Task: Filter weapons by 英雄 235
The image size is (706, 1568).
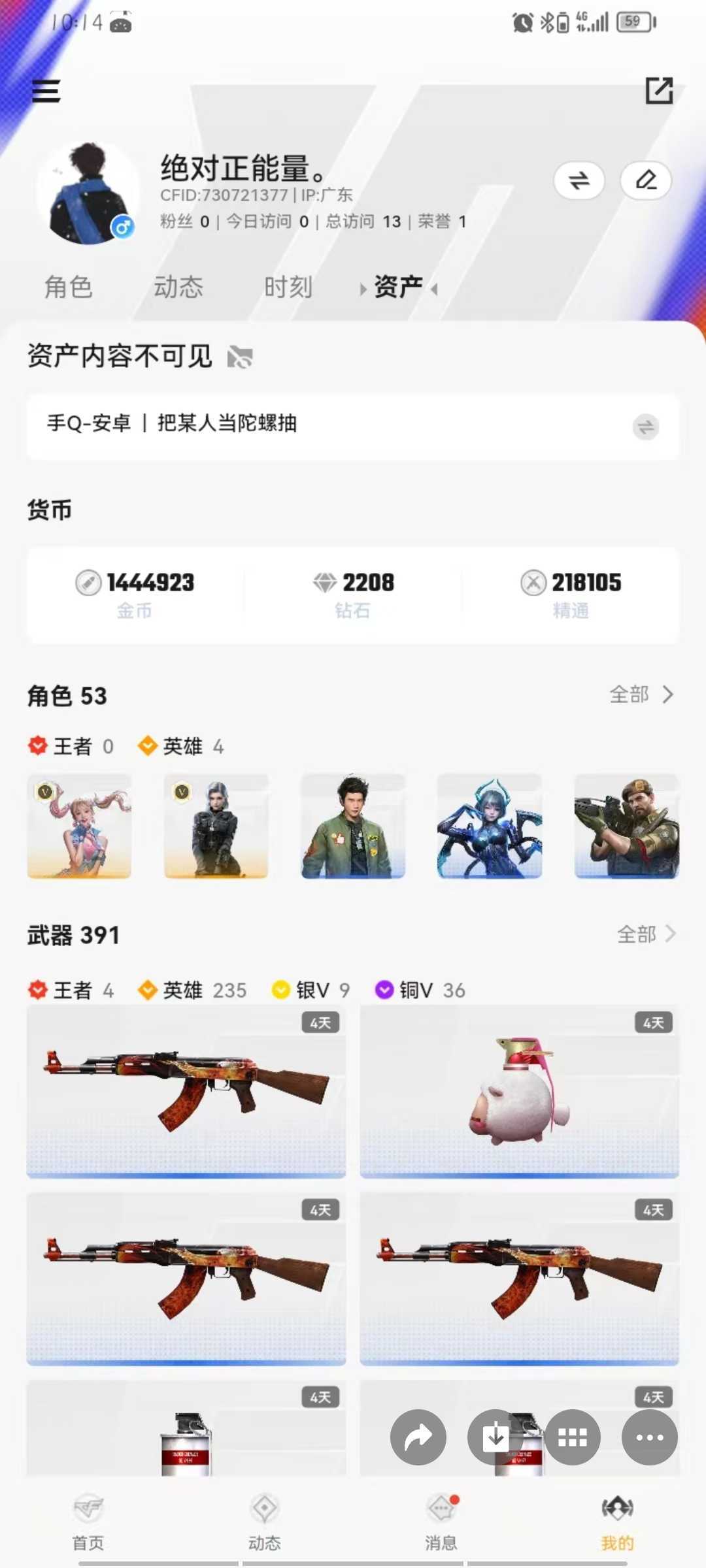Action: (x=193, y=990)
